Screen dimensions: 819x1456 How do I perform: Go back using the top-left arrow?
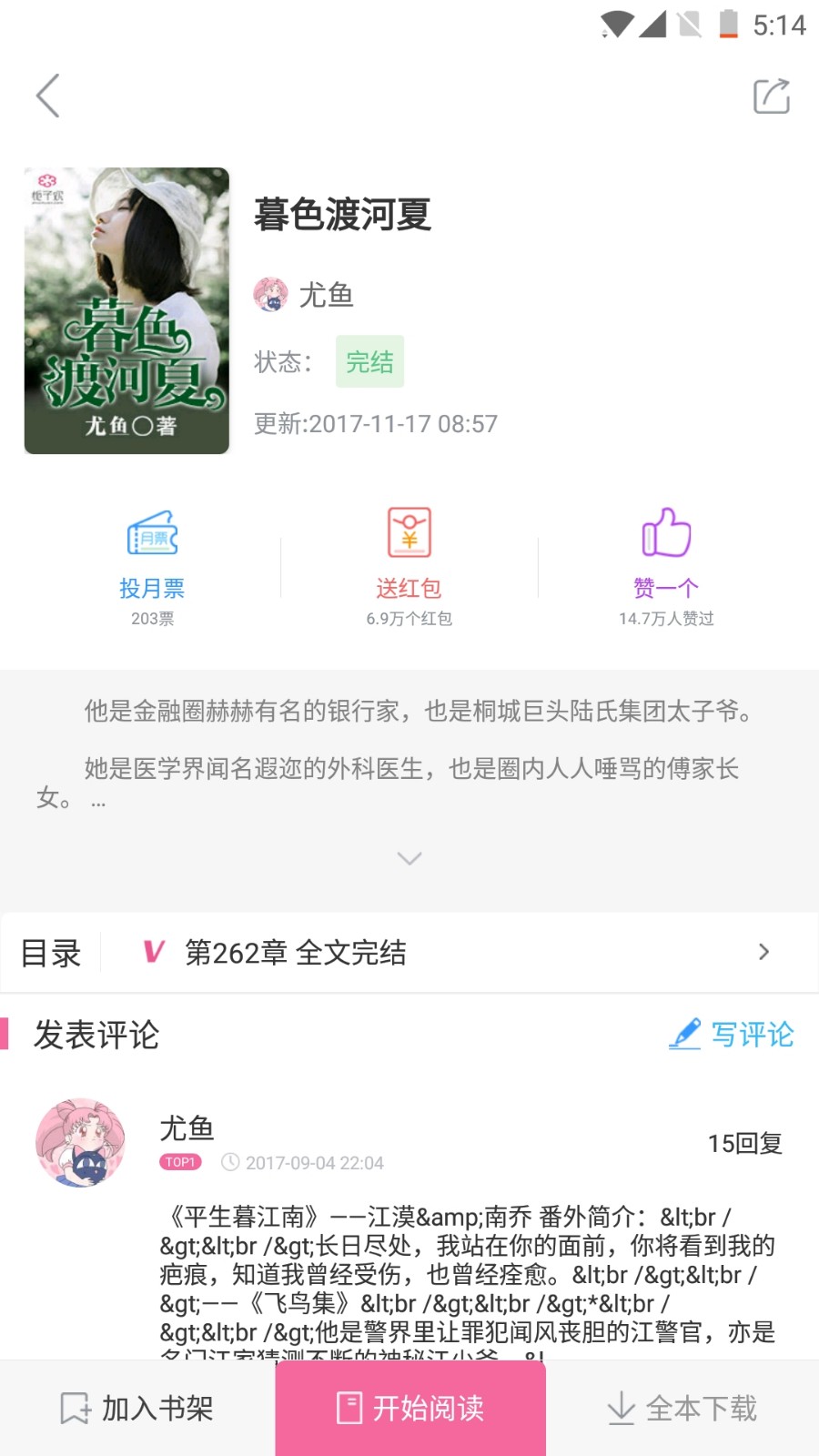point(48,96)
